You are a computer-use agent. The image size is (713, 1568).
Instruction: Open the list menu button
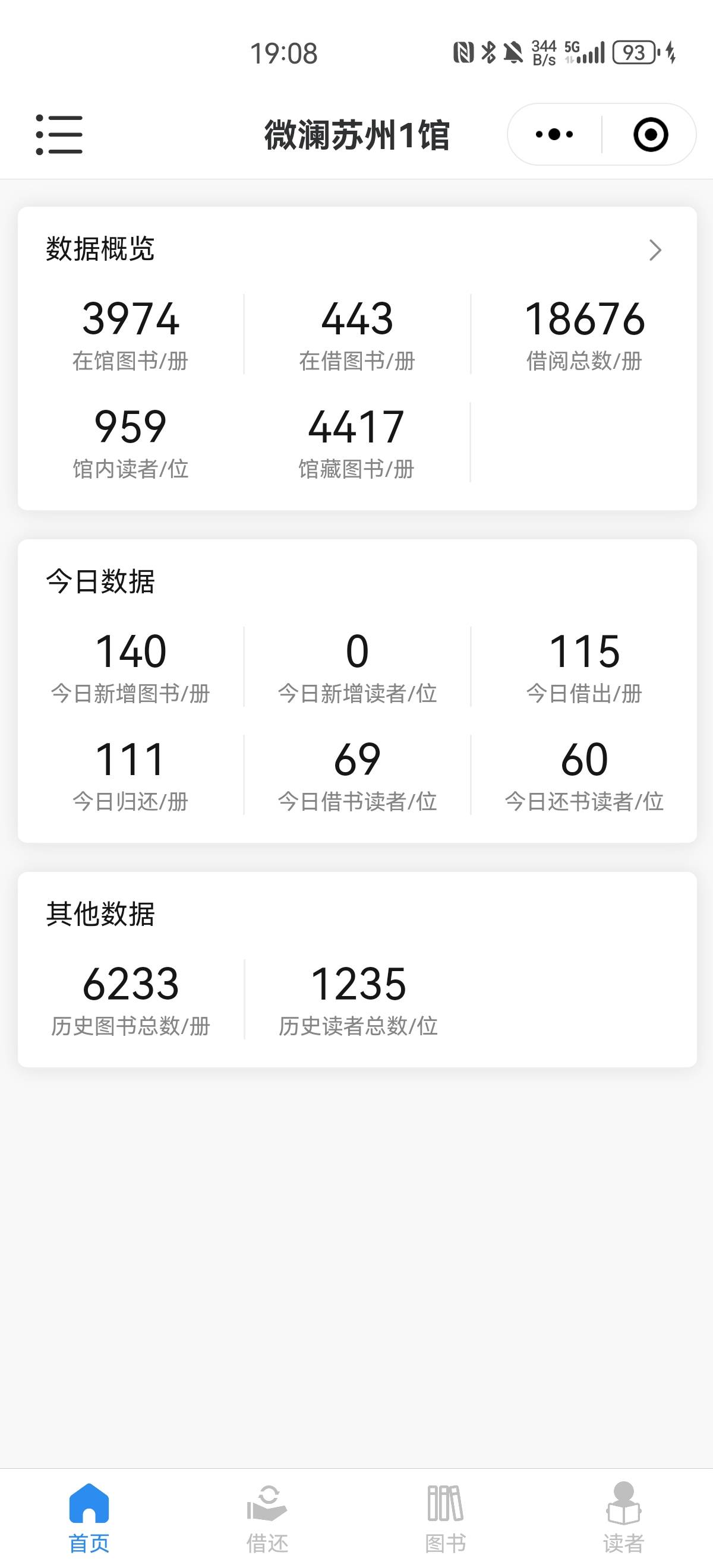pyautogui.click(x=59, y=134)
